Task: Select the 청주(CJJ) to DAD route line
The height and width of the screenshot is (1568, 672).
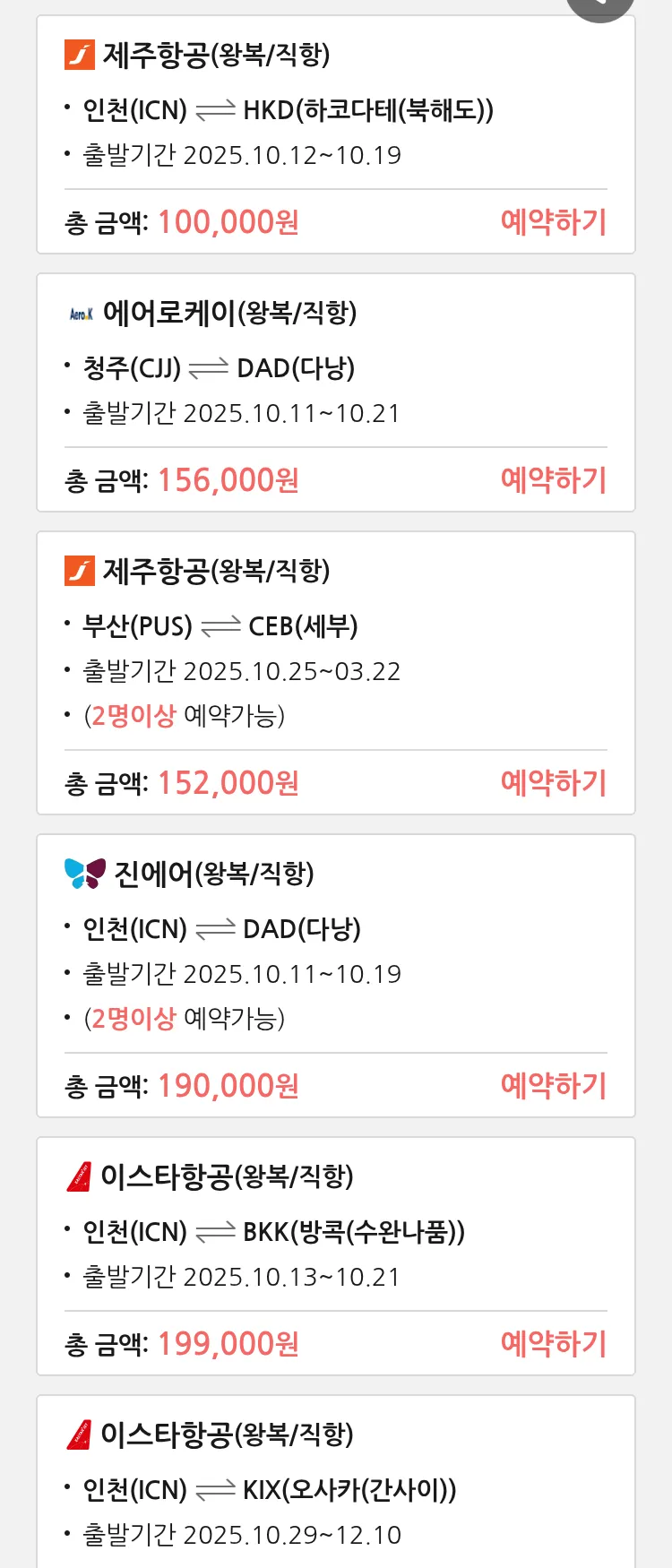Action: [x=215, y=367]
